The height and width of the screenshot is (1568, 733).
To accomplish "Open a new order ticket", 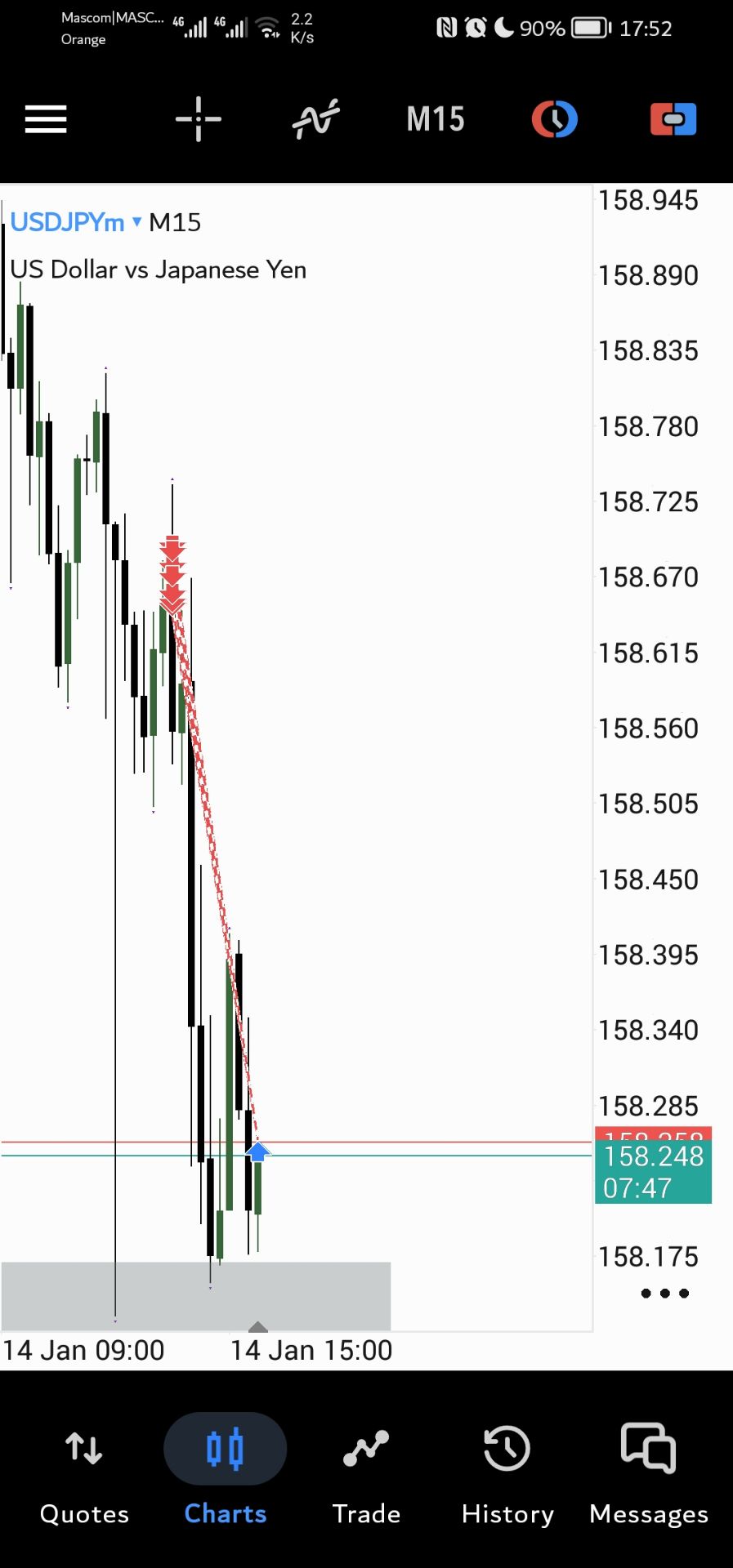I will click(673, 119).
